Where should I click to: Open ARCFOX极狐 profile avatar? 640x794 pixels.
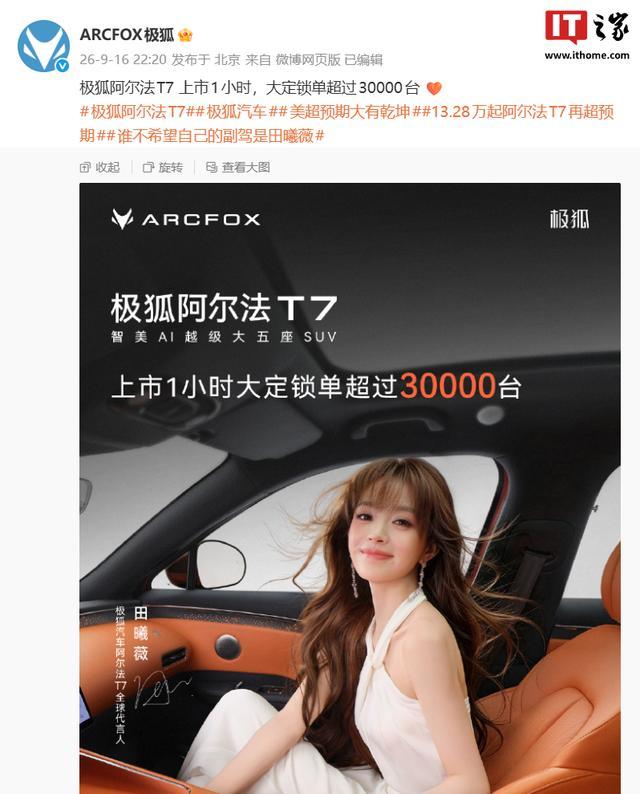pos(44,46)
